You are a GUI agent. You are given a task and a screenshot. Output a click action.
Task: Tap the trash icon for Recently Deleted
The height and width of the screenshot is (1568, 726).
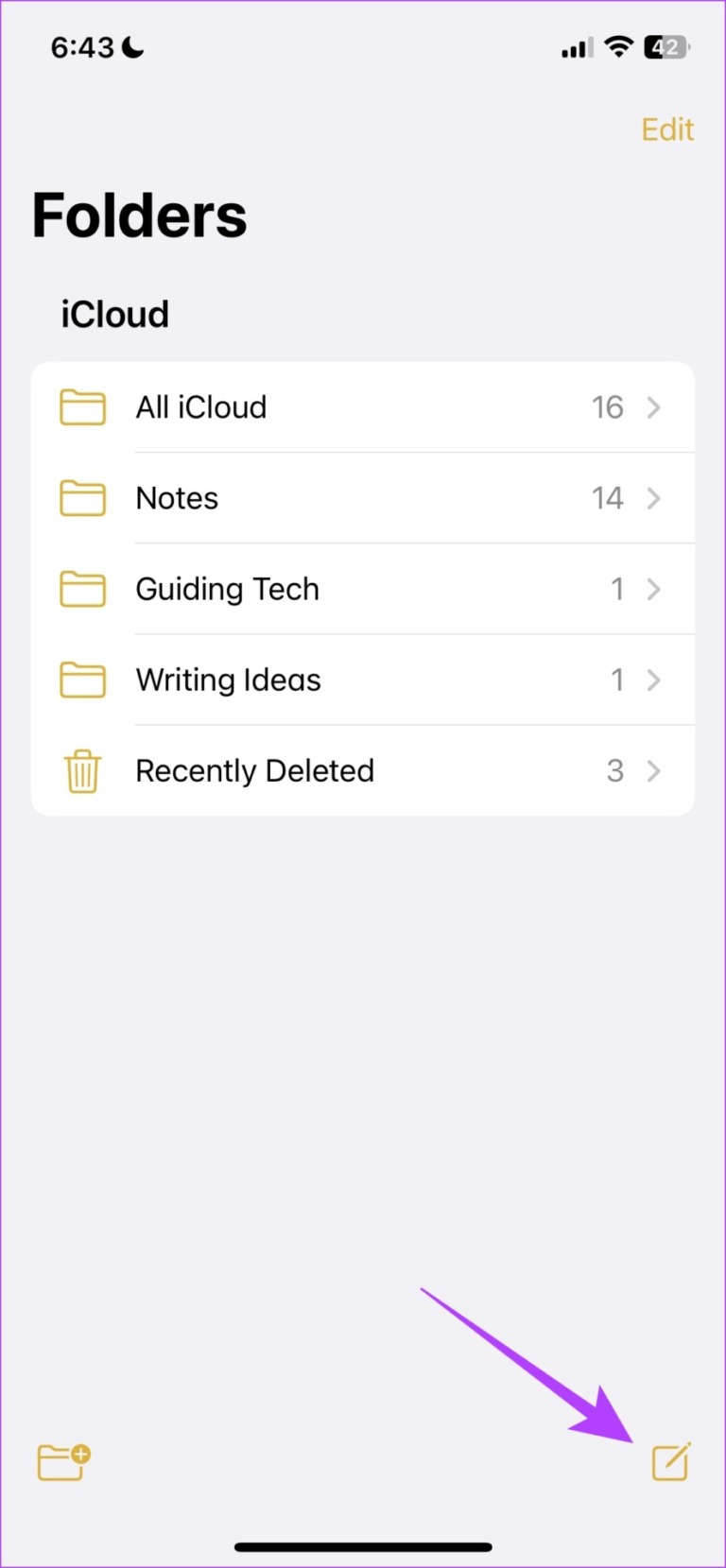point(81,770)
